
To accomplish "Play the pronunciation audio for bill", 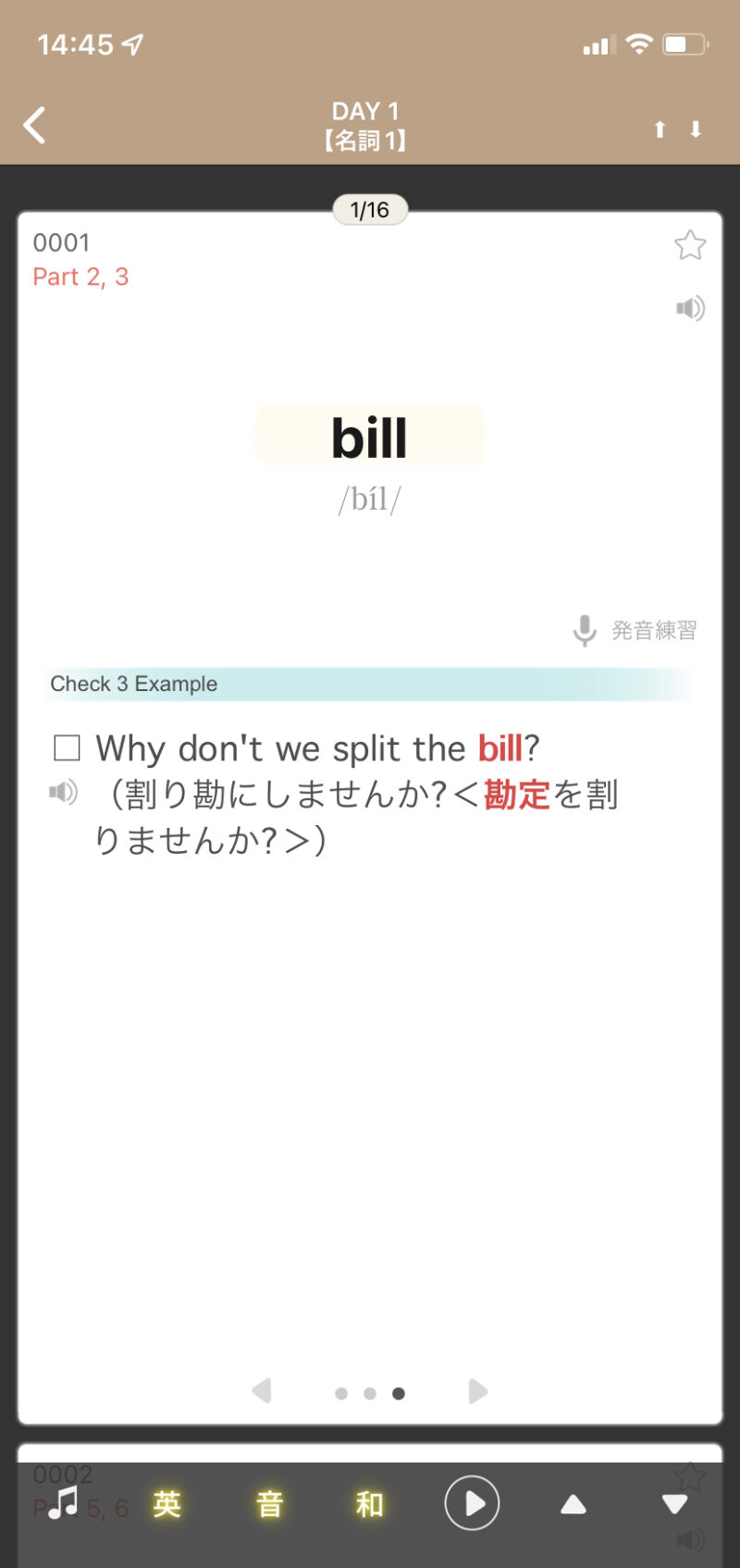I will tap(690, 308).
